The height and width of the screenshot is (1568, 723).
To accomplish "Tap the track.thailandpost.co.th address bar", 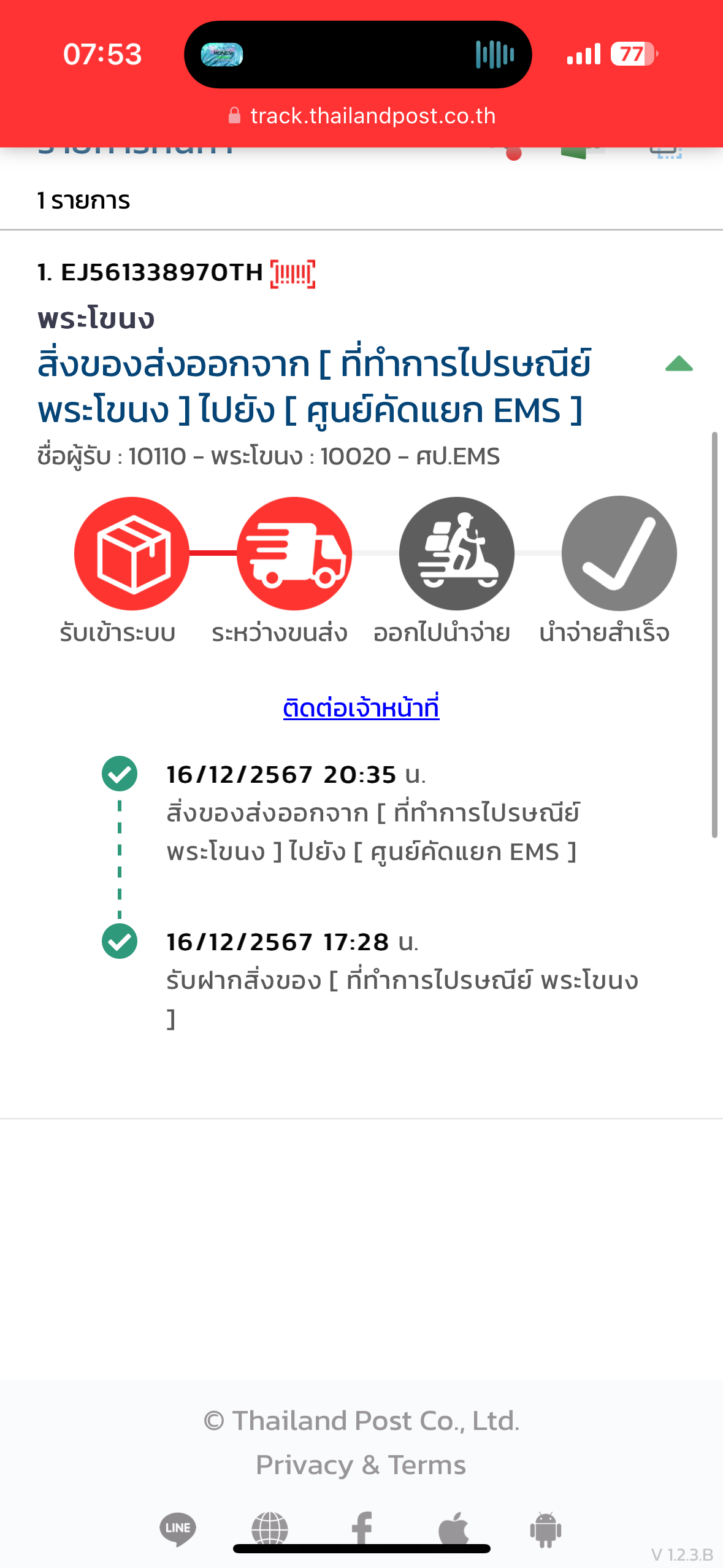I will (362, 116).
